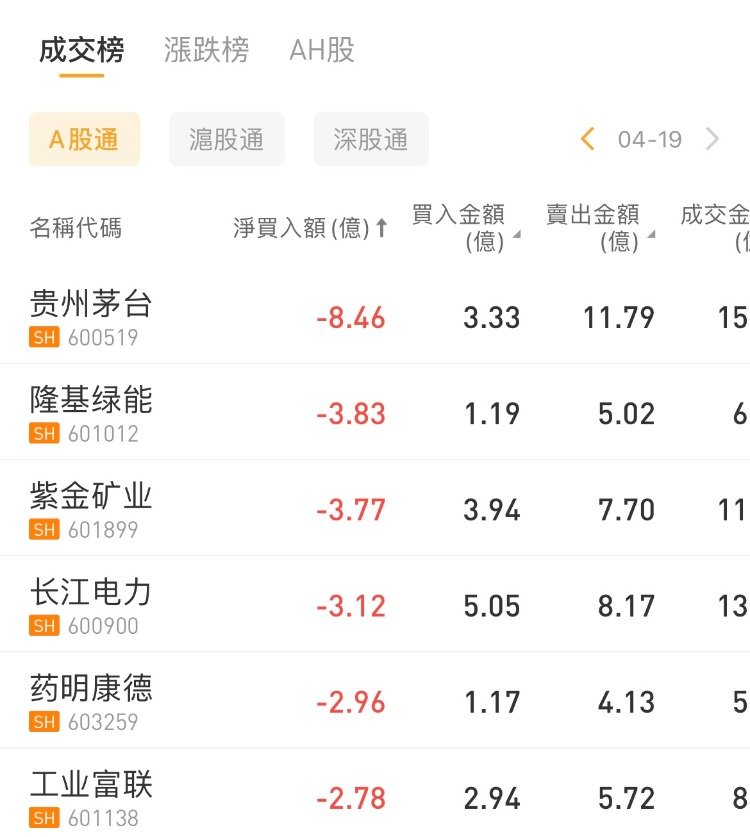
Task: Select the 深股通 filter chip
Action: 371,139
